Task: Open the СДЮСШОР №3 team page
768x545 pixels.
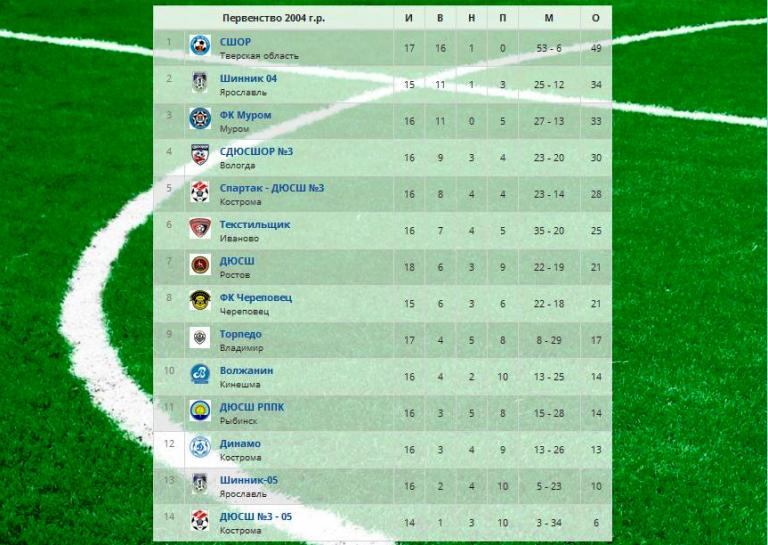Action: [256, 151]
